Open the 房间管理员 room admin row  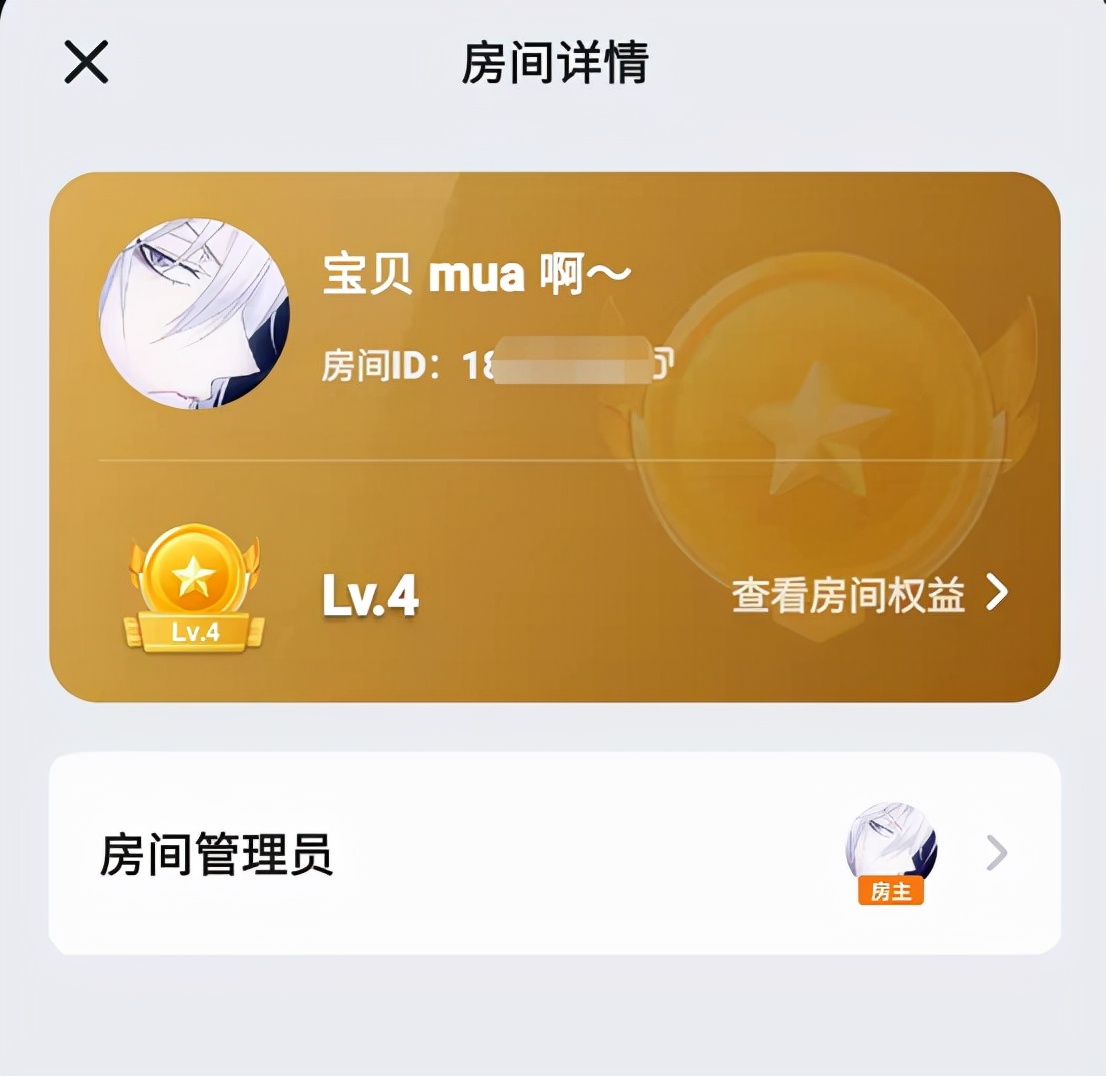(553, 854)
